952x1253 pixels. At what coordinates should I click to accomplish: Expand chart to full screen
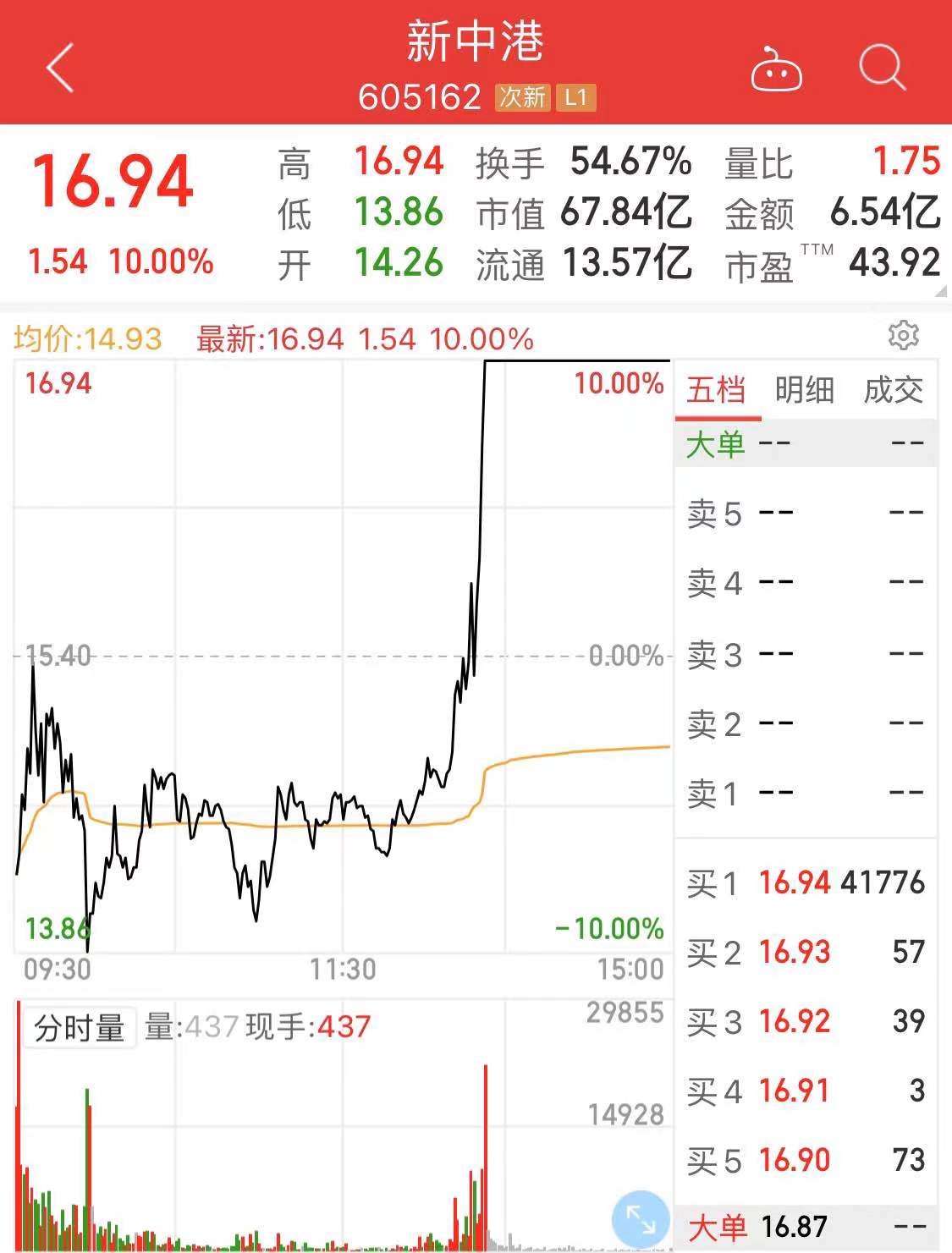pyautogui.click(x=640, y=1219)
